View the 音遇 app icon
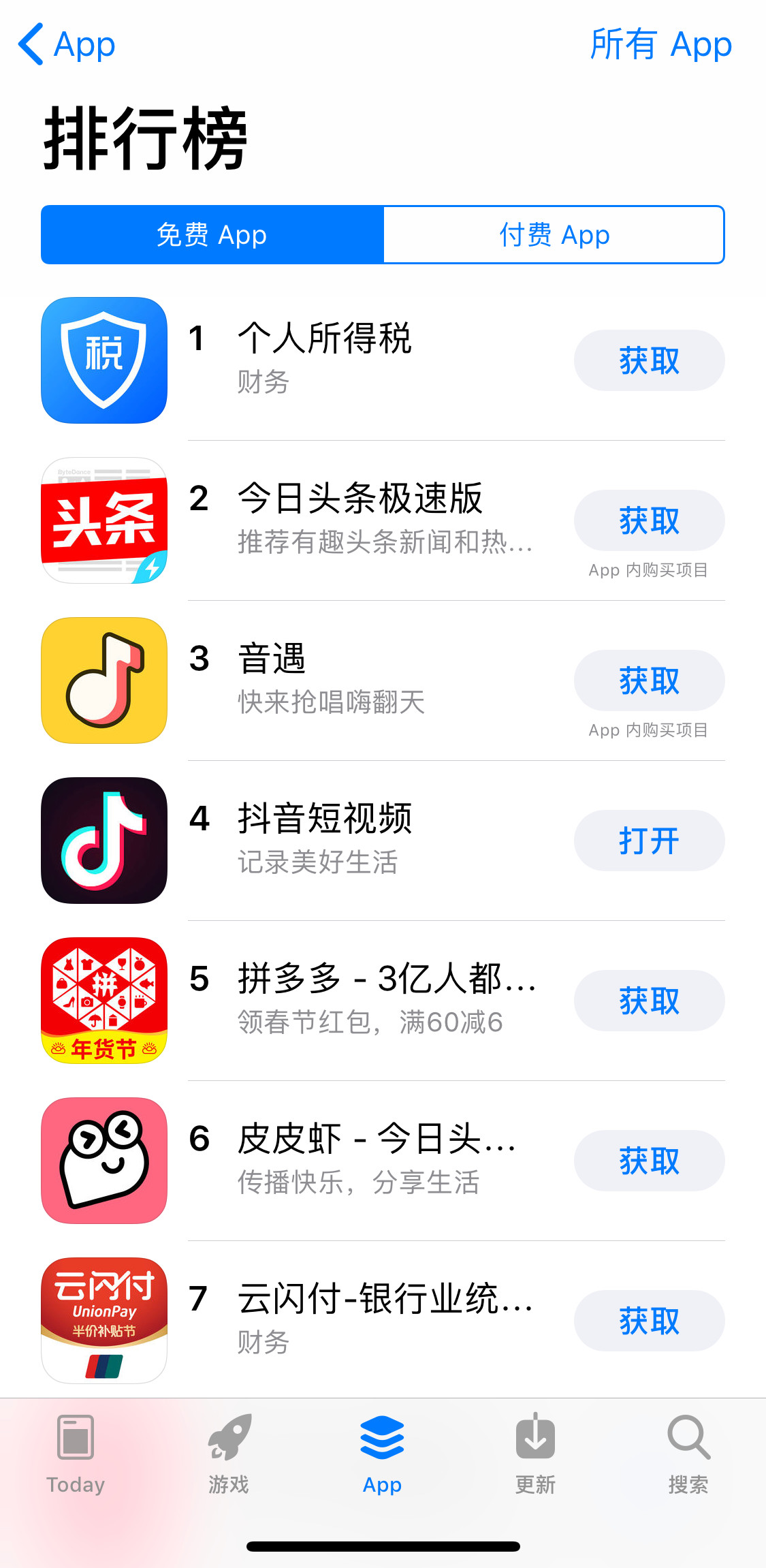This screenshot has width=766, height=1568. 104,680
